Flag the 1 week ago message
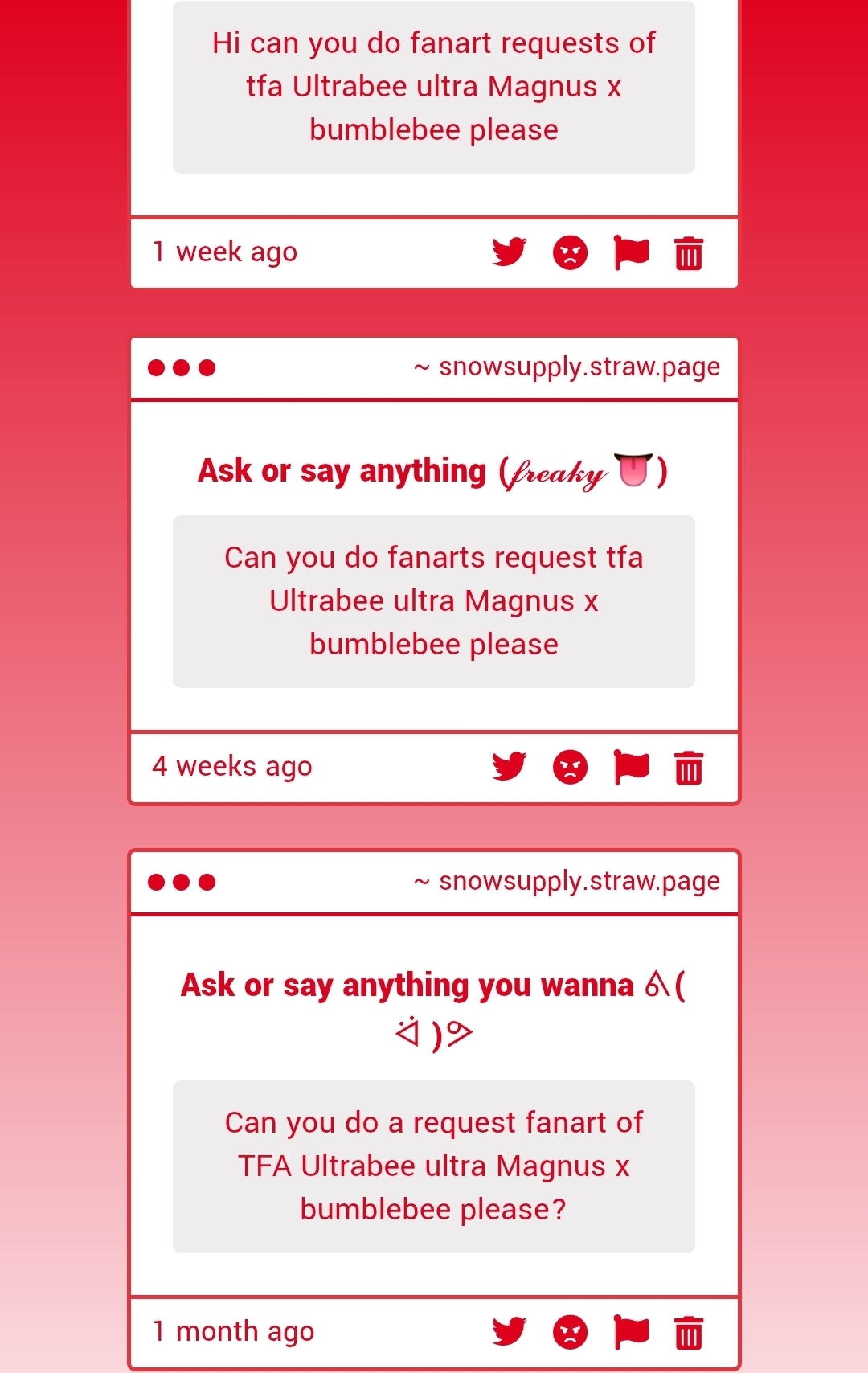 (631, 252)
